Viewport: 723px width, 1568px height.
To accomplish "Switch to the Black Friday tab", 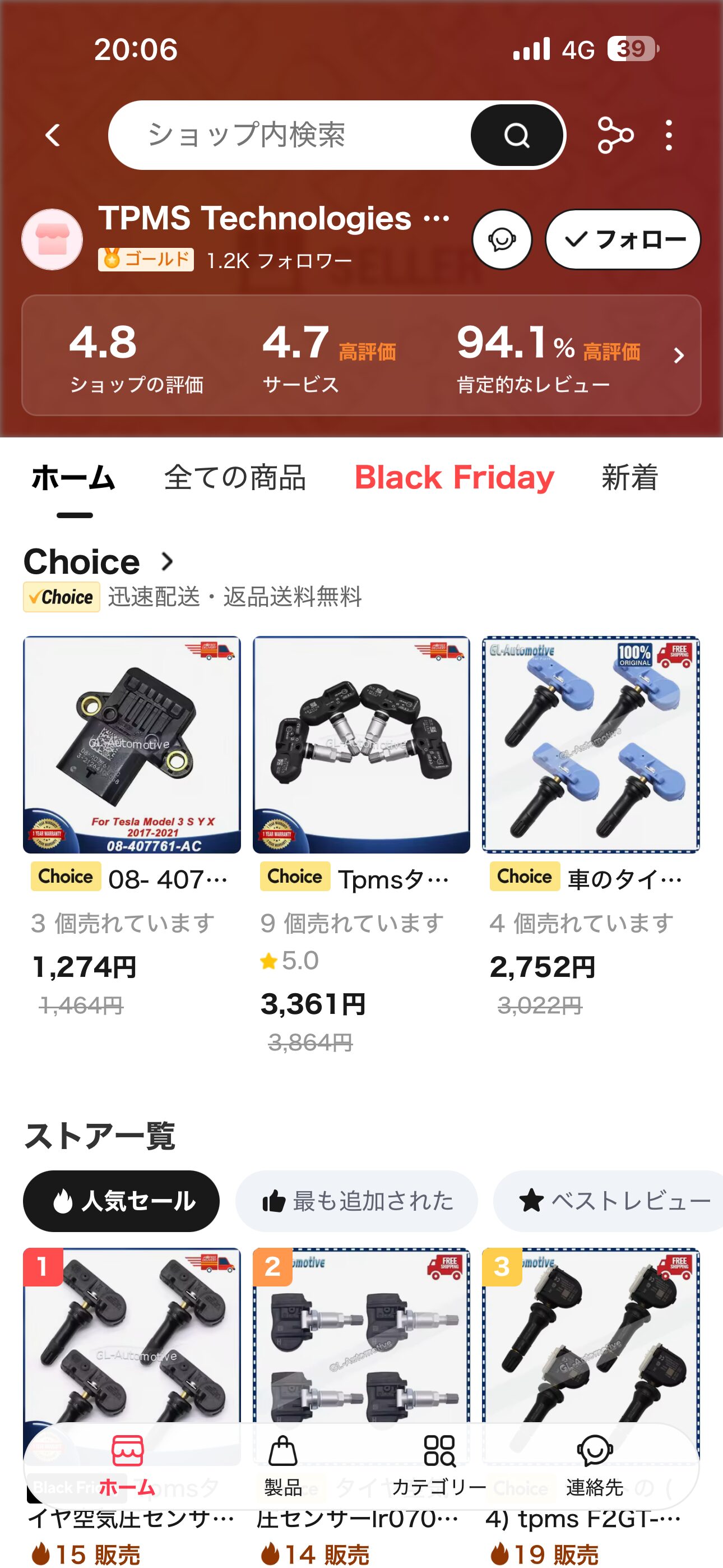I will click(x=454, y=477).
